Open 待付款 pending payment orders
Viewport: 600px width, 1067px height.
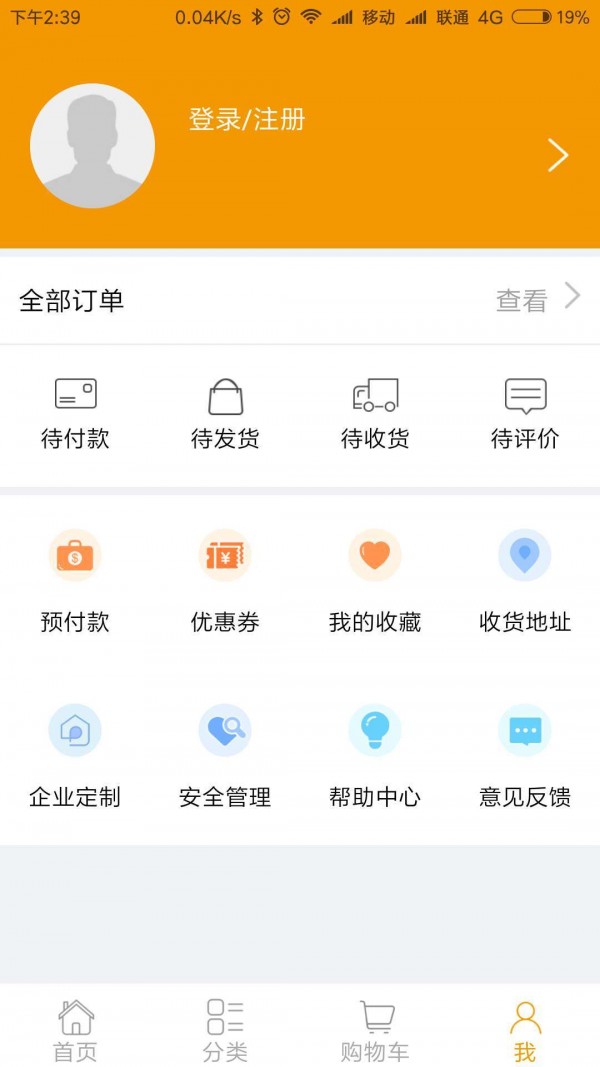(75, 414)
